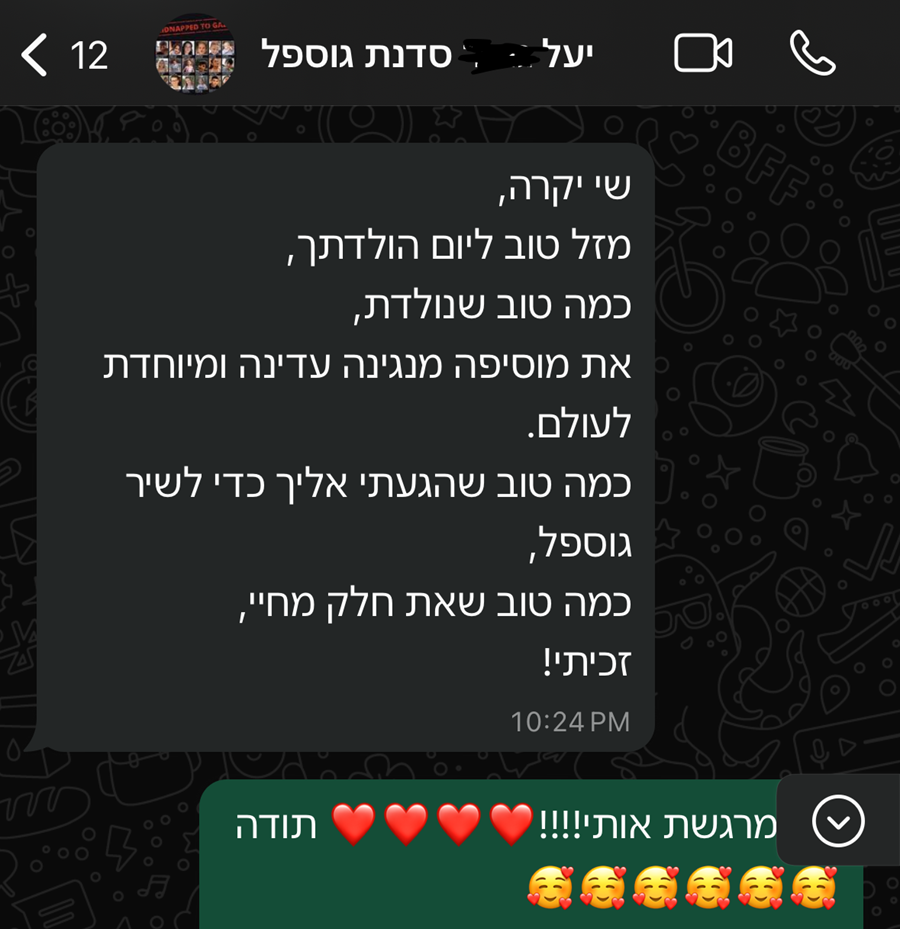900x929 pixels.
Task: Jump to latest messages with down arrow
Action: click(x=838, y=821)
